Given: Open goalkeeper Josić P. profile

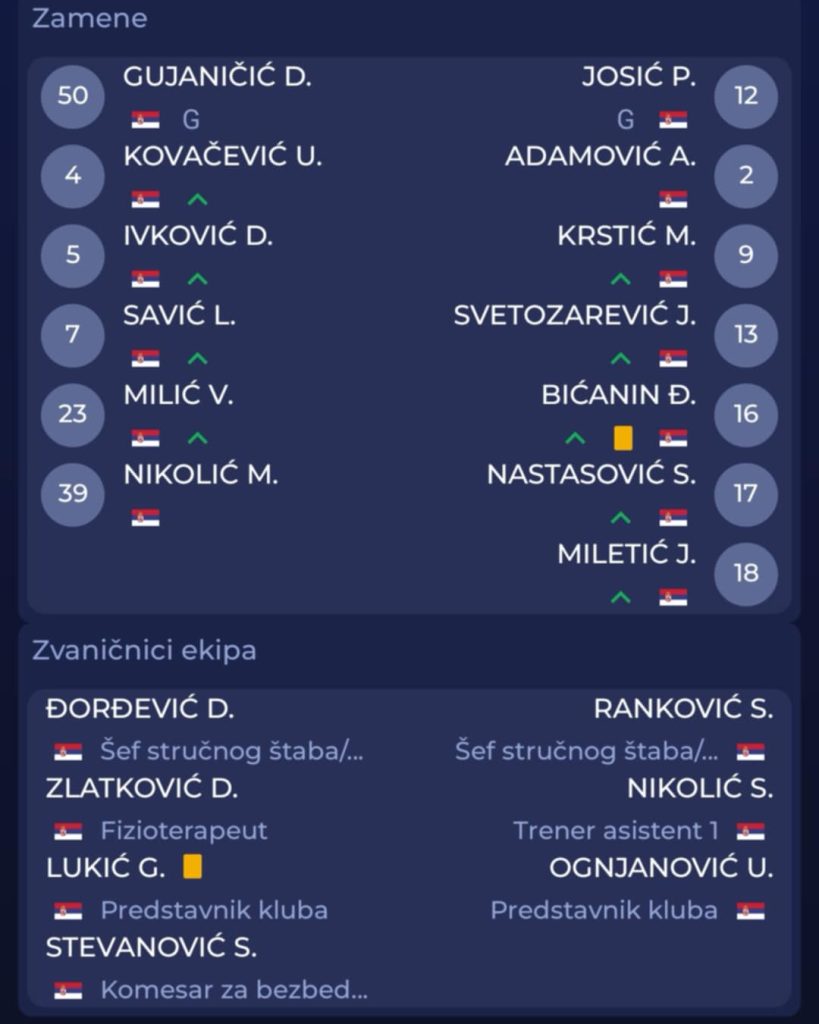Looking at the screenshot, I should (638, 78).
